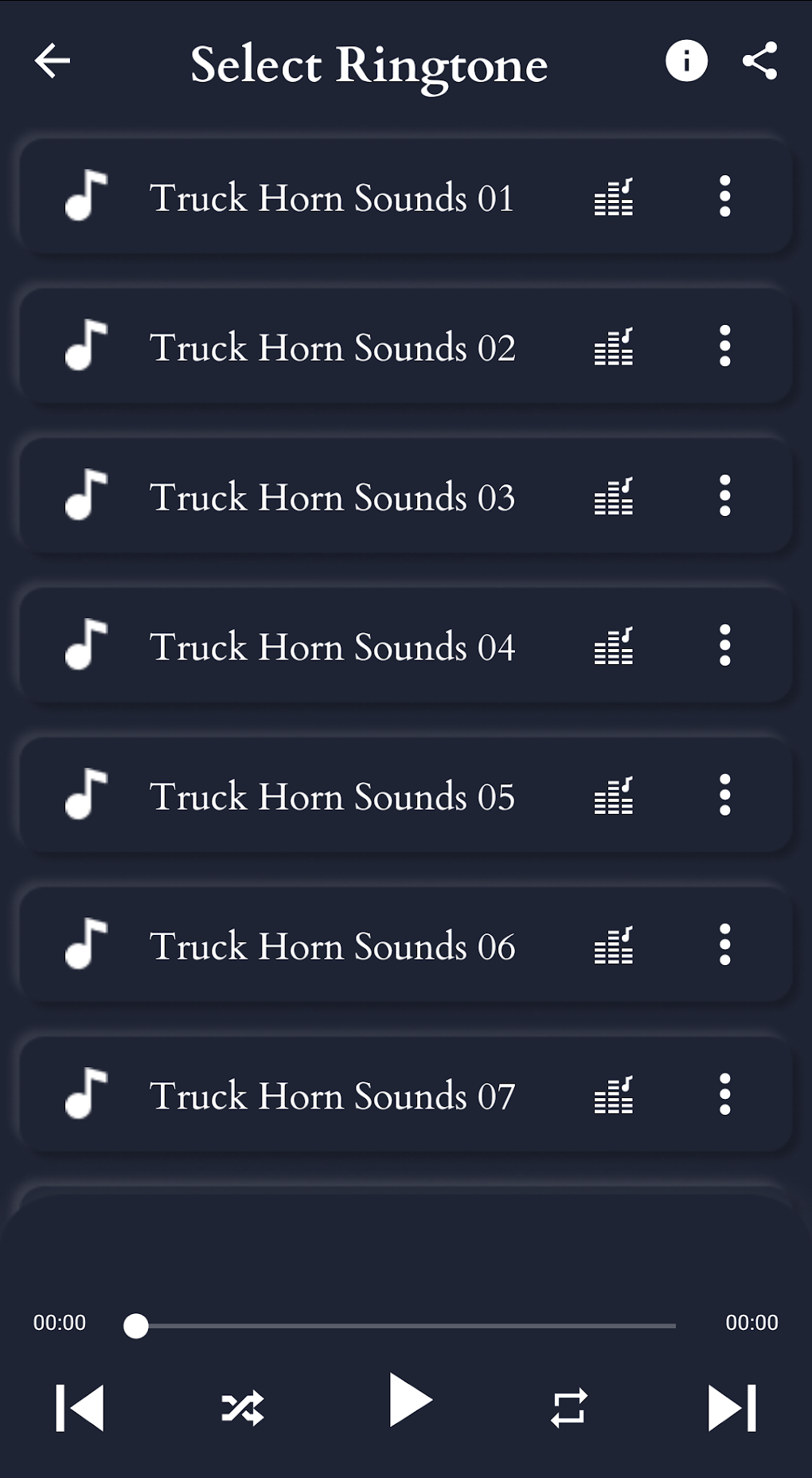The image size is (812, 1478).
Task: Open more options for Truck Horn Sounds 07
Action: (x=724, y=1095)
